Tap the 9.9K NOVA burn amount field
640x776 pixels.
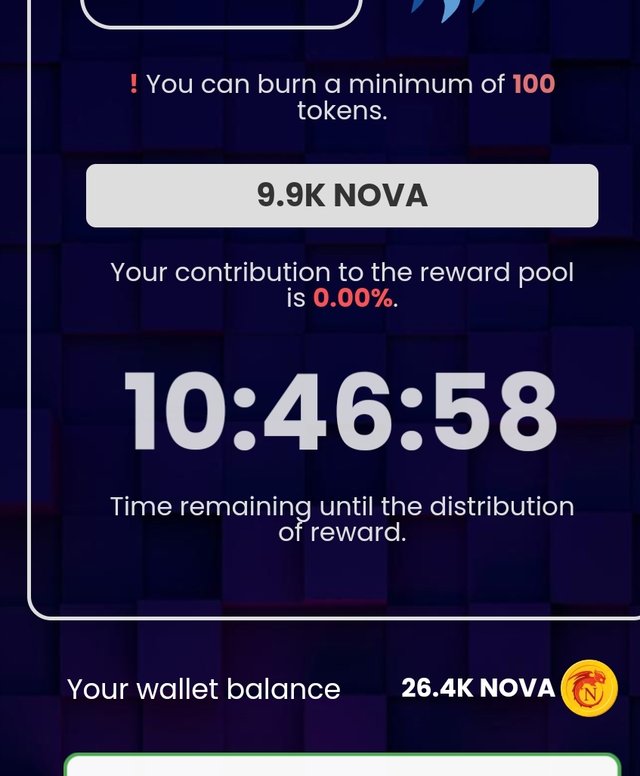342,196
